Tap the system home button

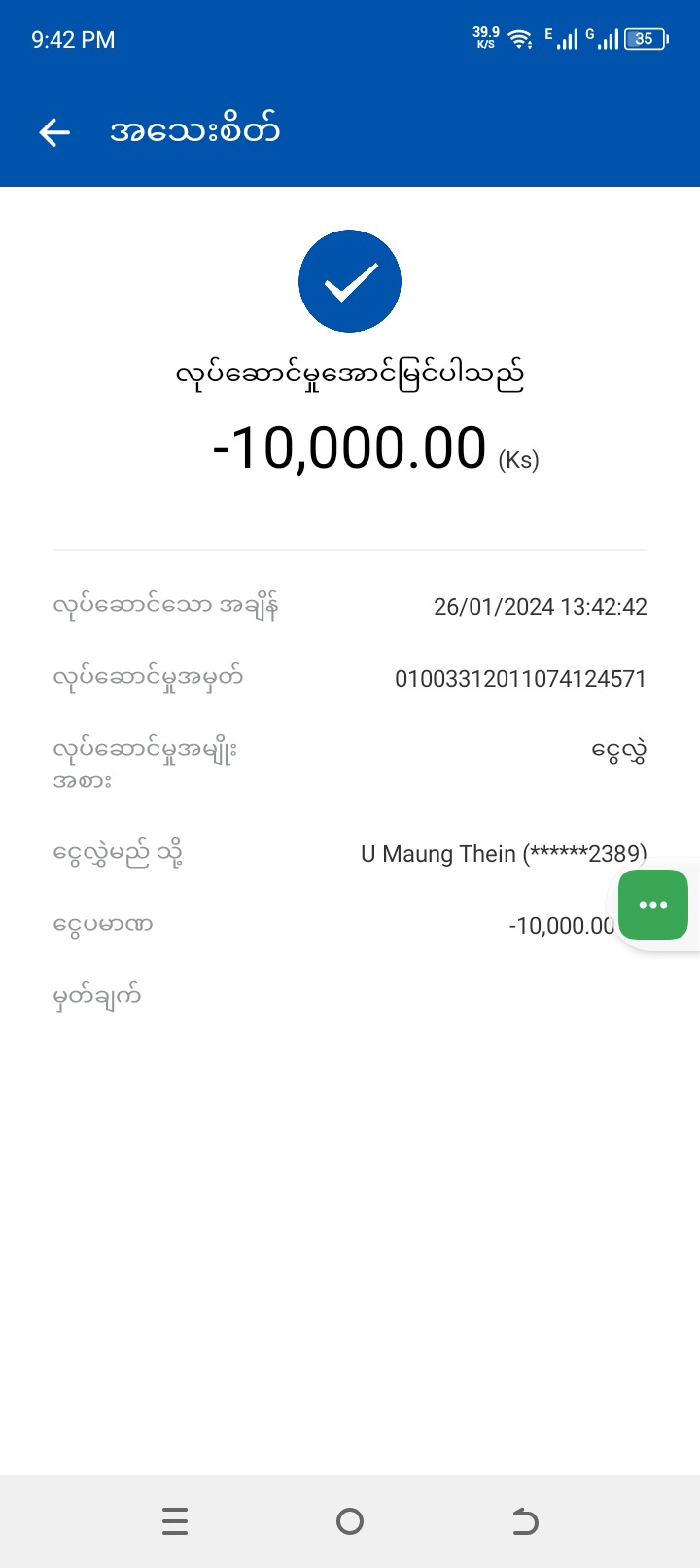pos(350,1520)
